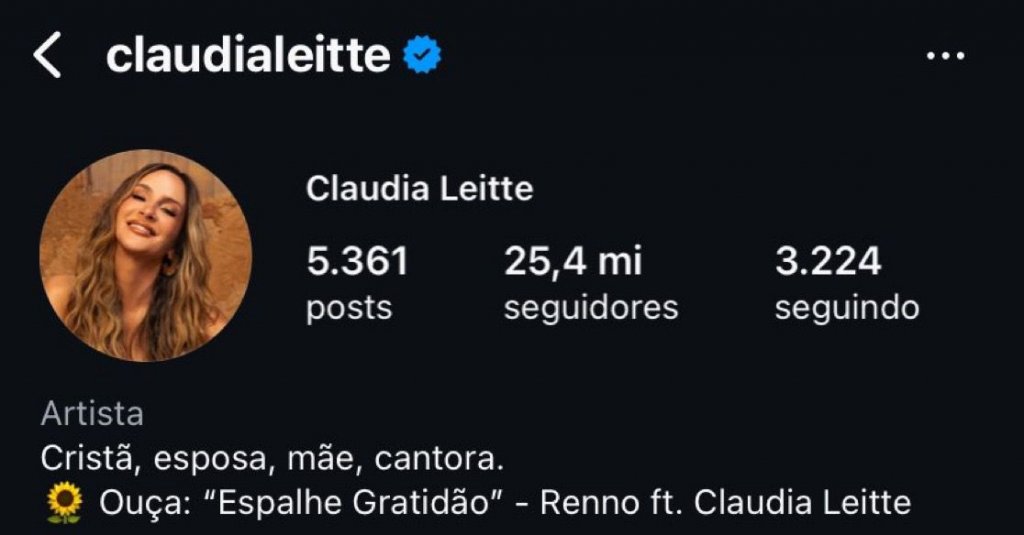
Task: Open the three-dot overflow menu
Action: point(945,56)
